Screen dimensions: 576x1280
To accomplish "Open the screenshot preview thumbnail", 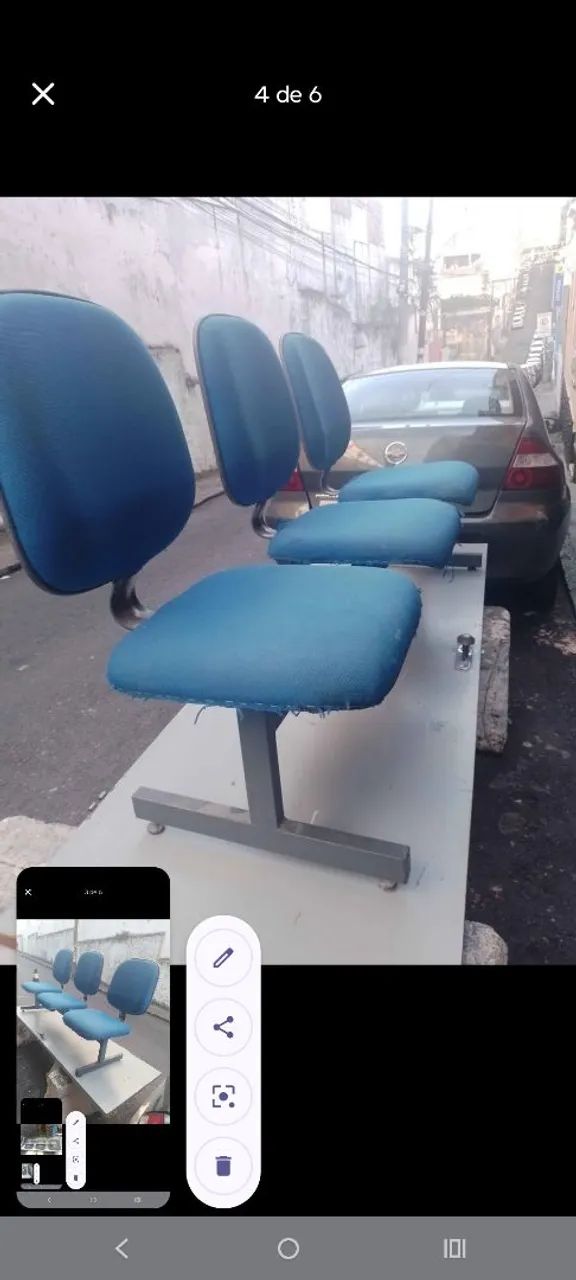I will 93,1037.
